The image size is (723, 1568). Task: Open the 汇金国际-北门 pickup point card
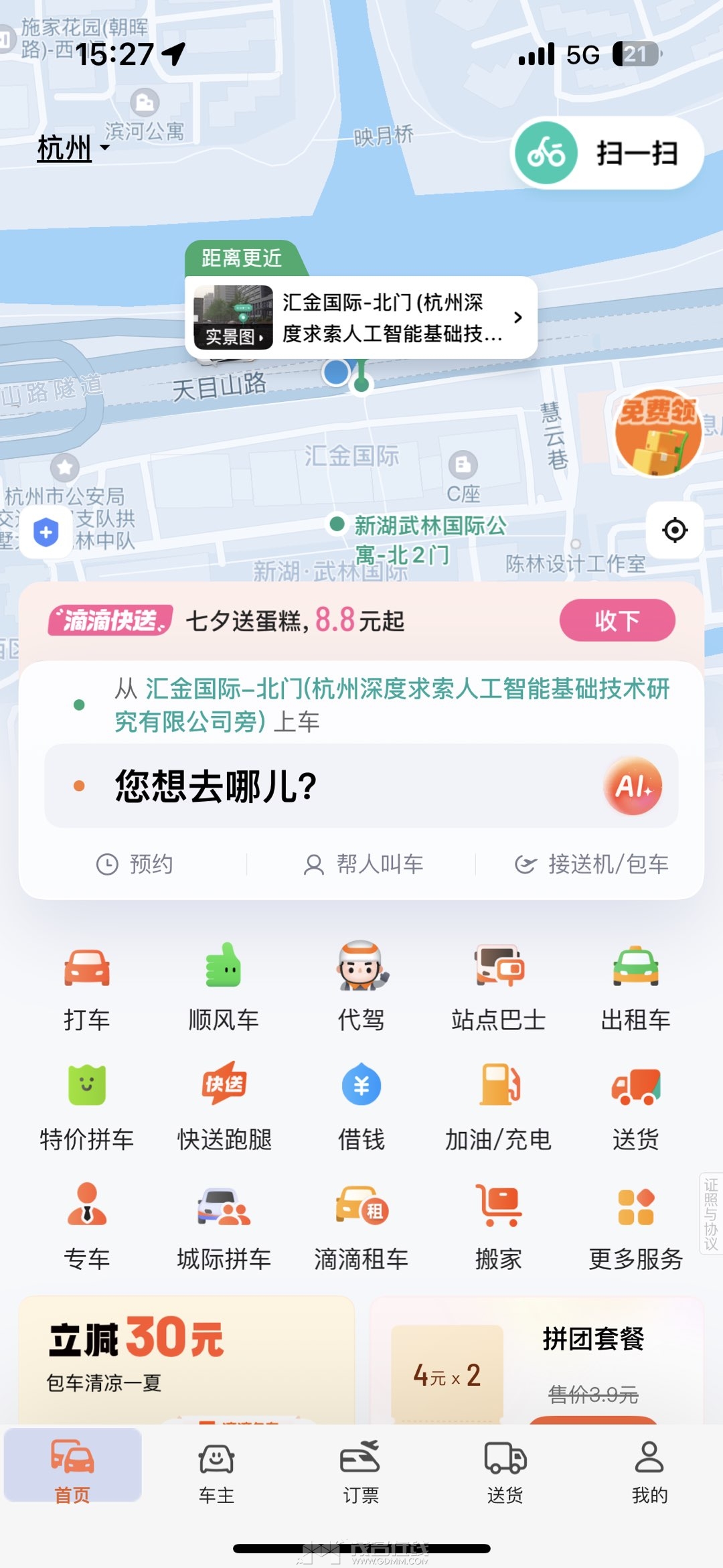pyautogui.click(x=361, y=317)
